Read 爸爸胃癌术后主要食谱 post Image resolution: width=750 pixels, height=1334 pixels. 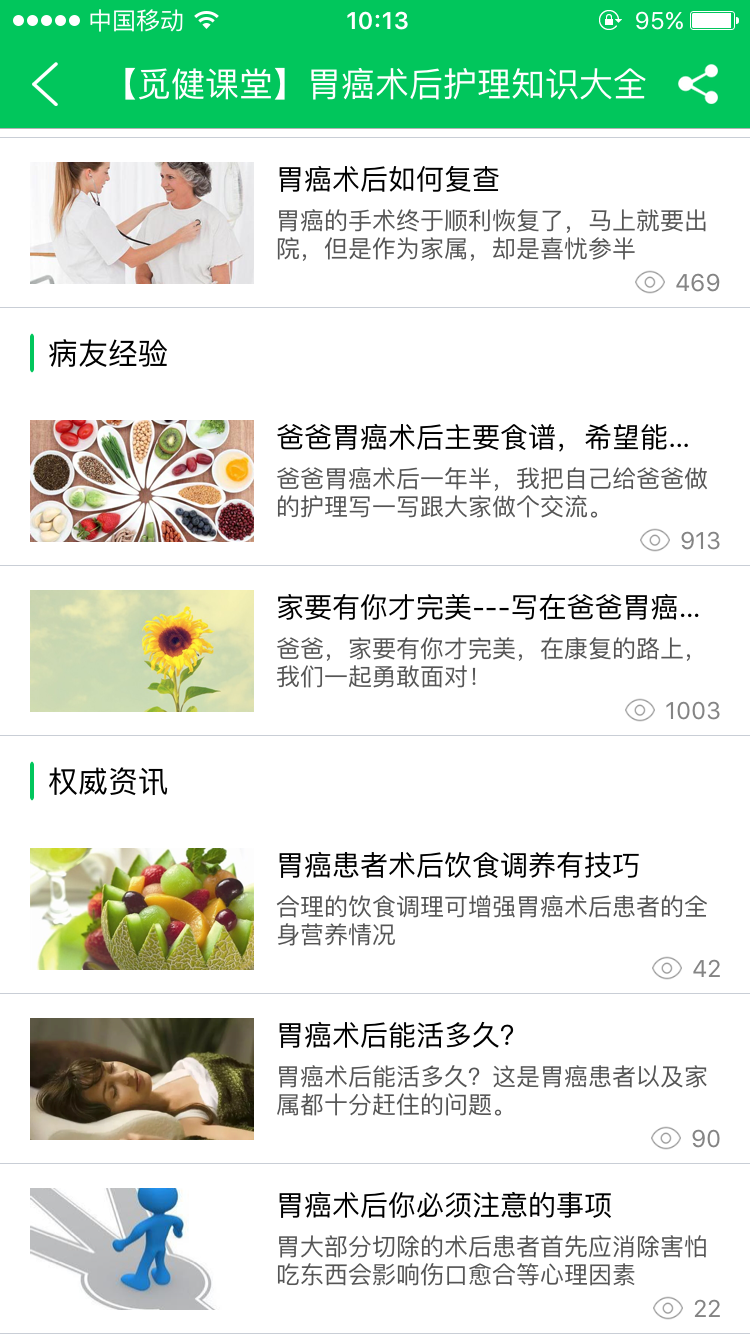(483, 438)
